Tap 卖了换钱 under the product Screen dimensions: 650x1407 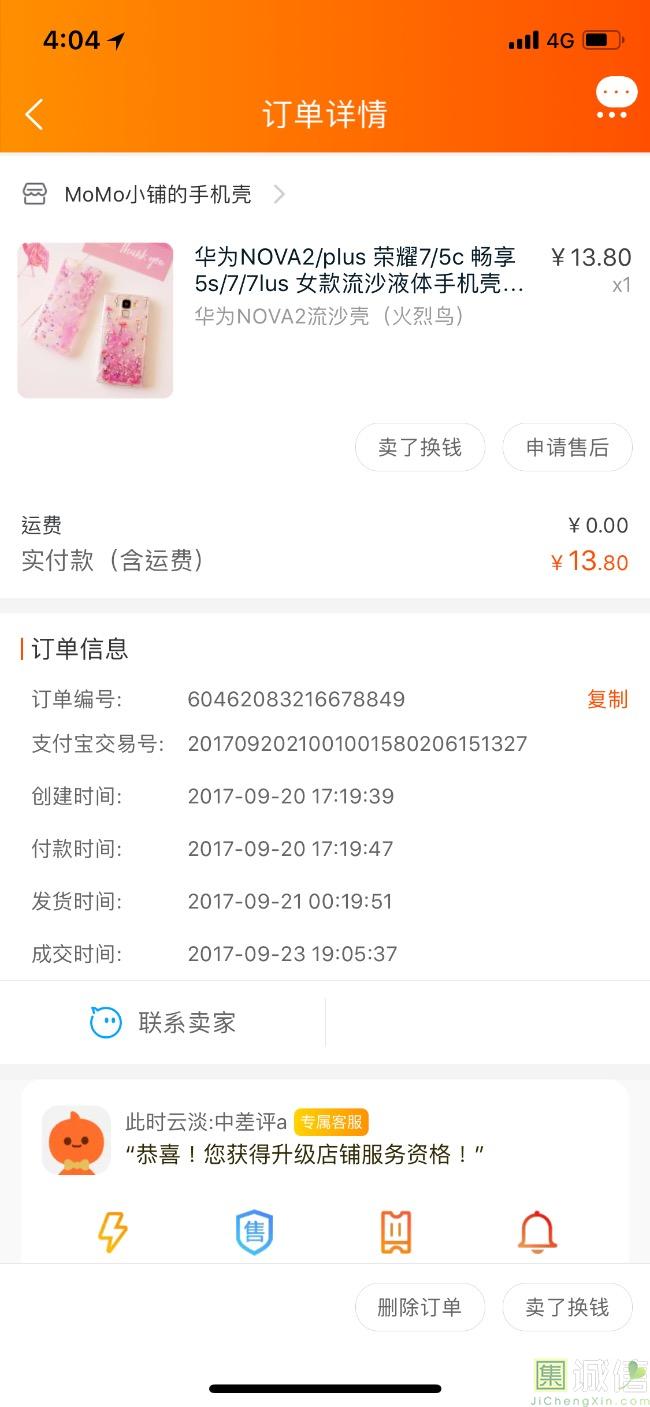(x=420, y=447)
